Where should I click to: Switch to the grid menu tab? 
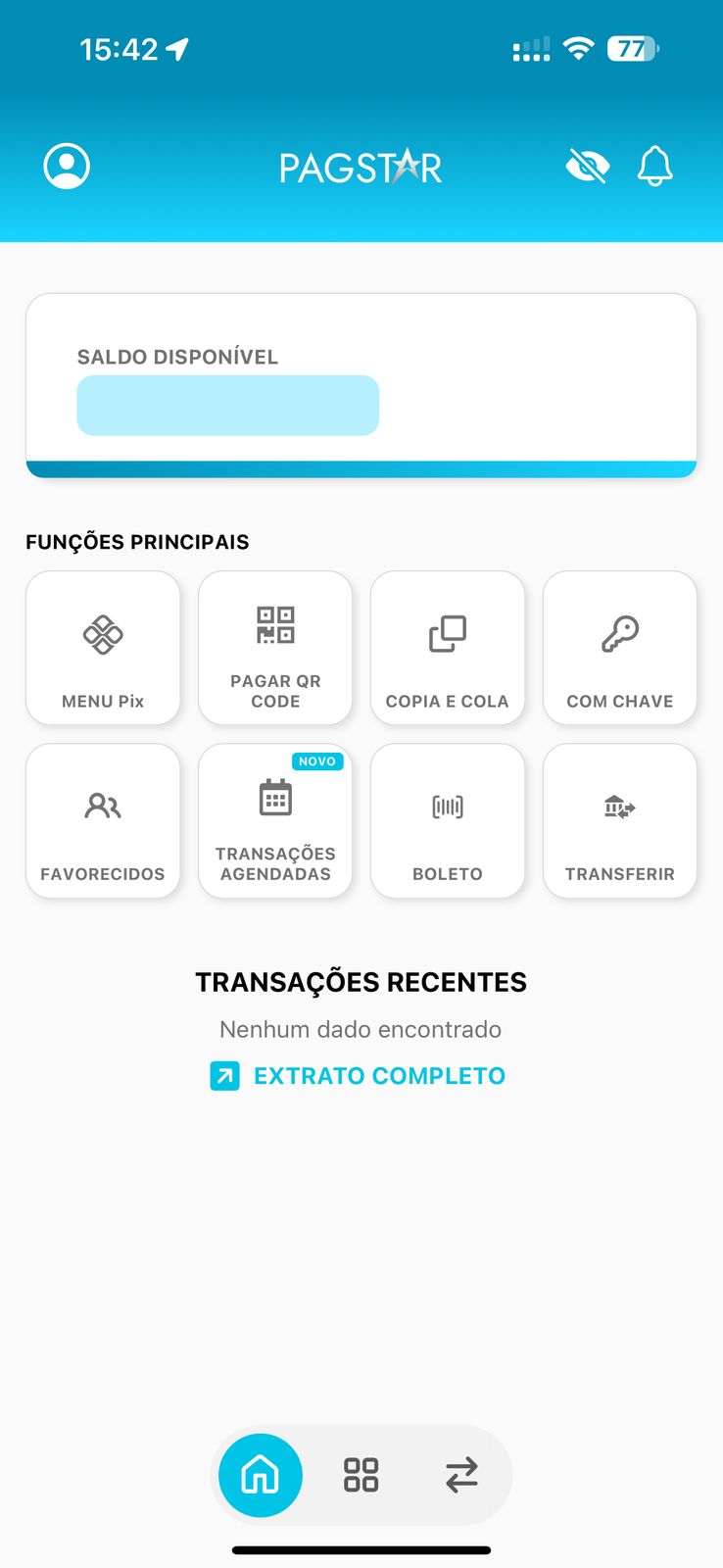(x=361, y=1475)
